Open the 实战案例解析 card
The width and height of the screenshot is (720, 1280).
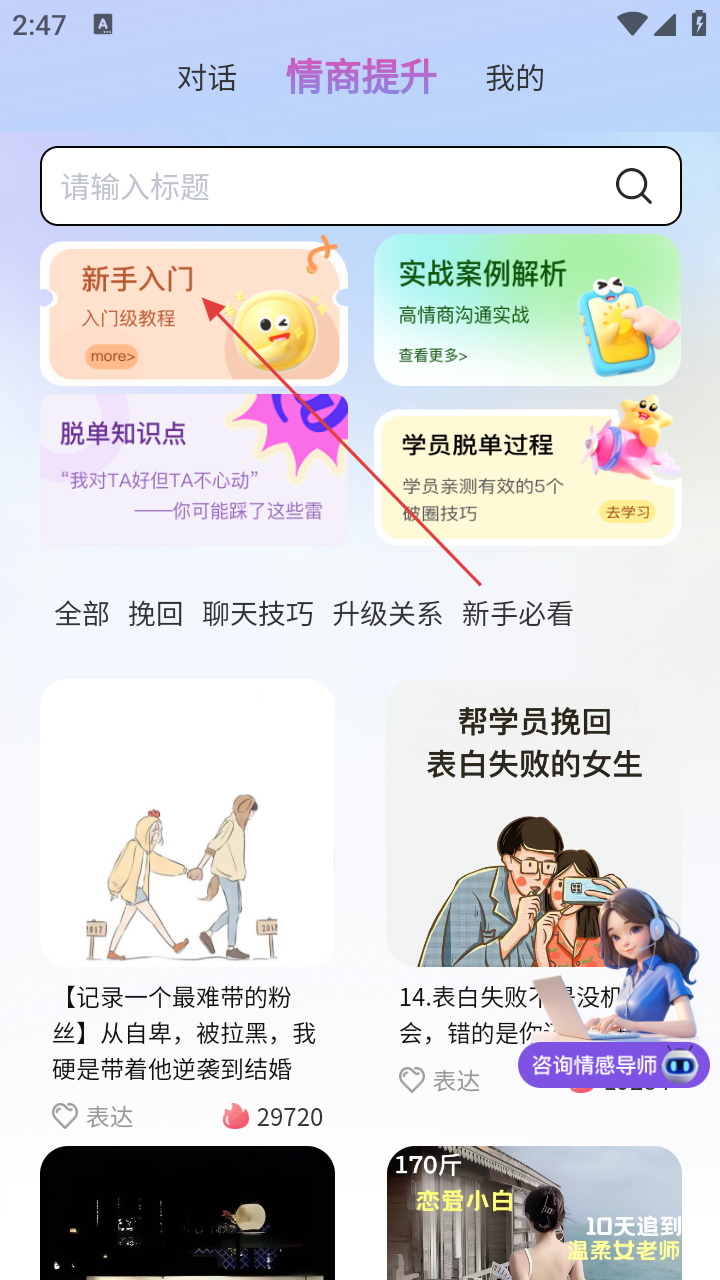point(527,310)
